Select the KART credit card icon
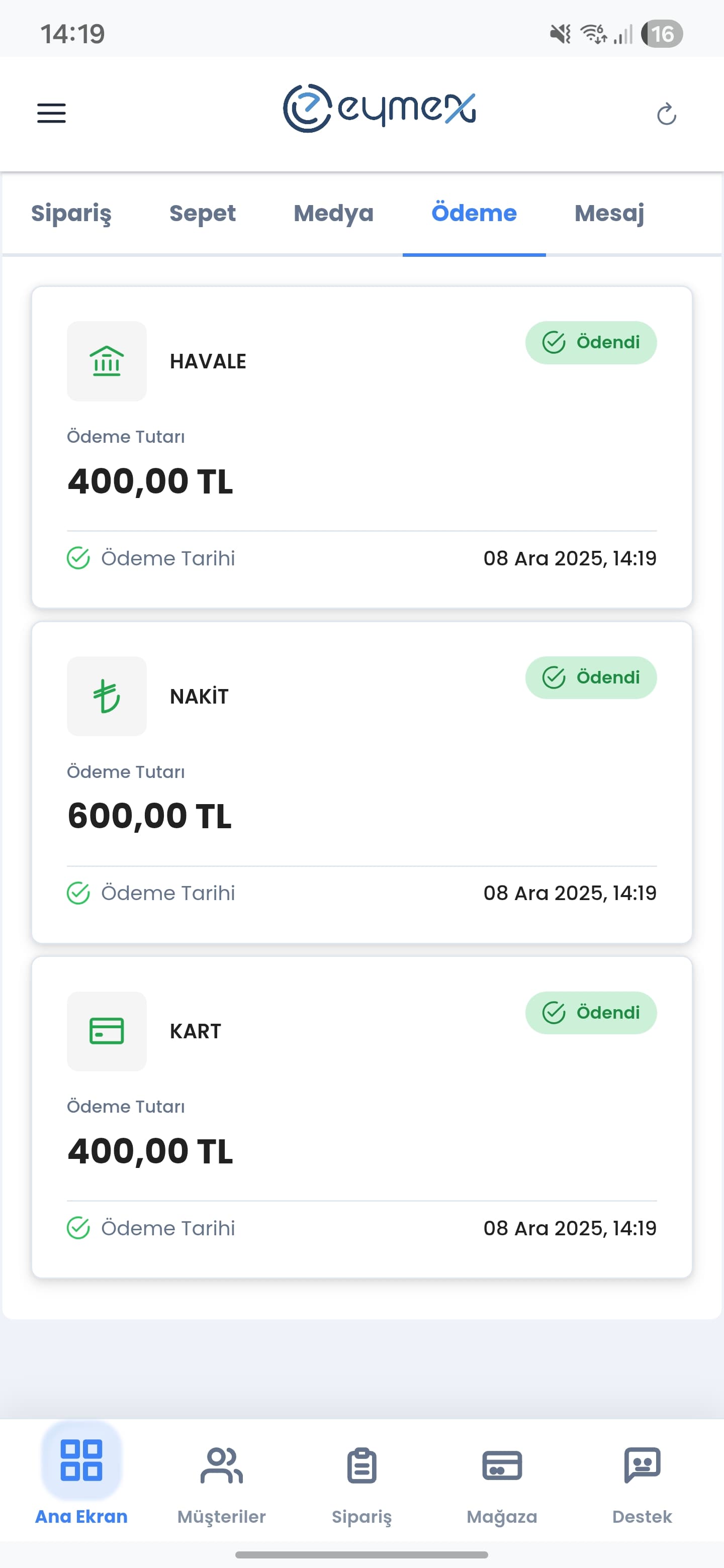Viewport: 724px width, 1568px height. [107, 1032]
